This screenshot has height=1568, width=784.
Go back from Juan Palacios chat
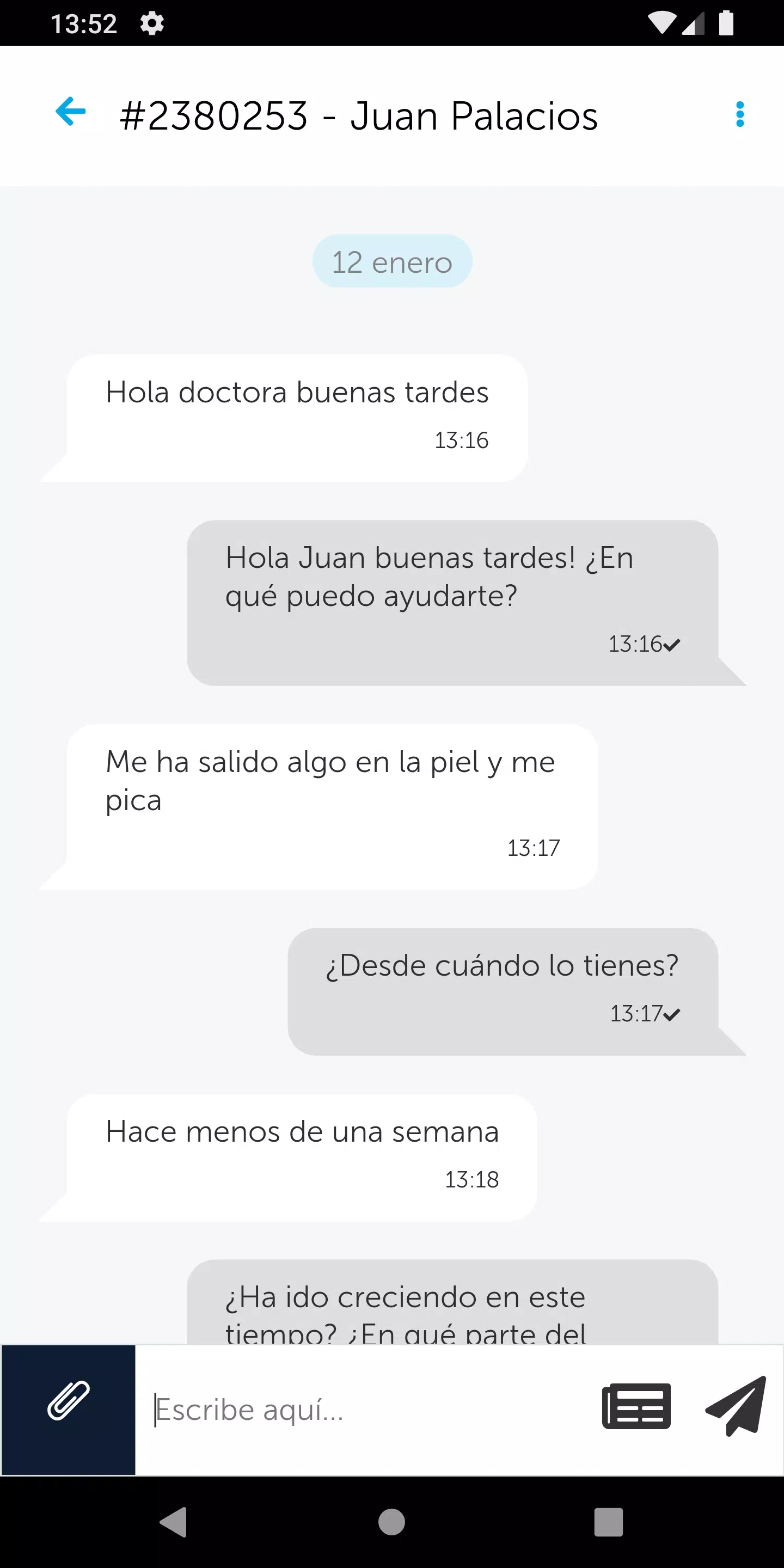[71, 112]
